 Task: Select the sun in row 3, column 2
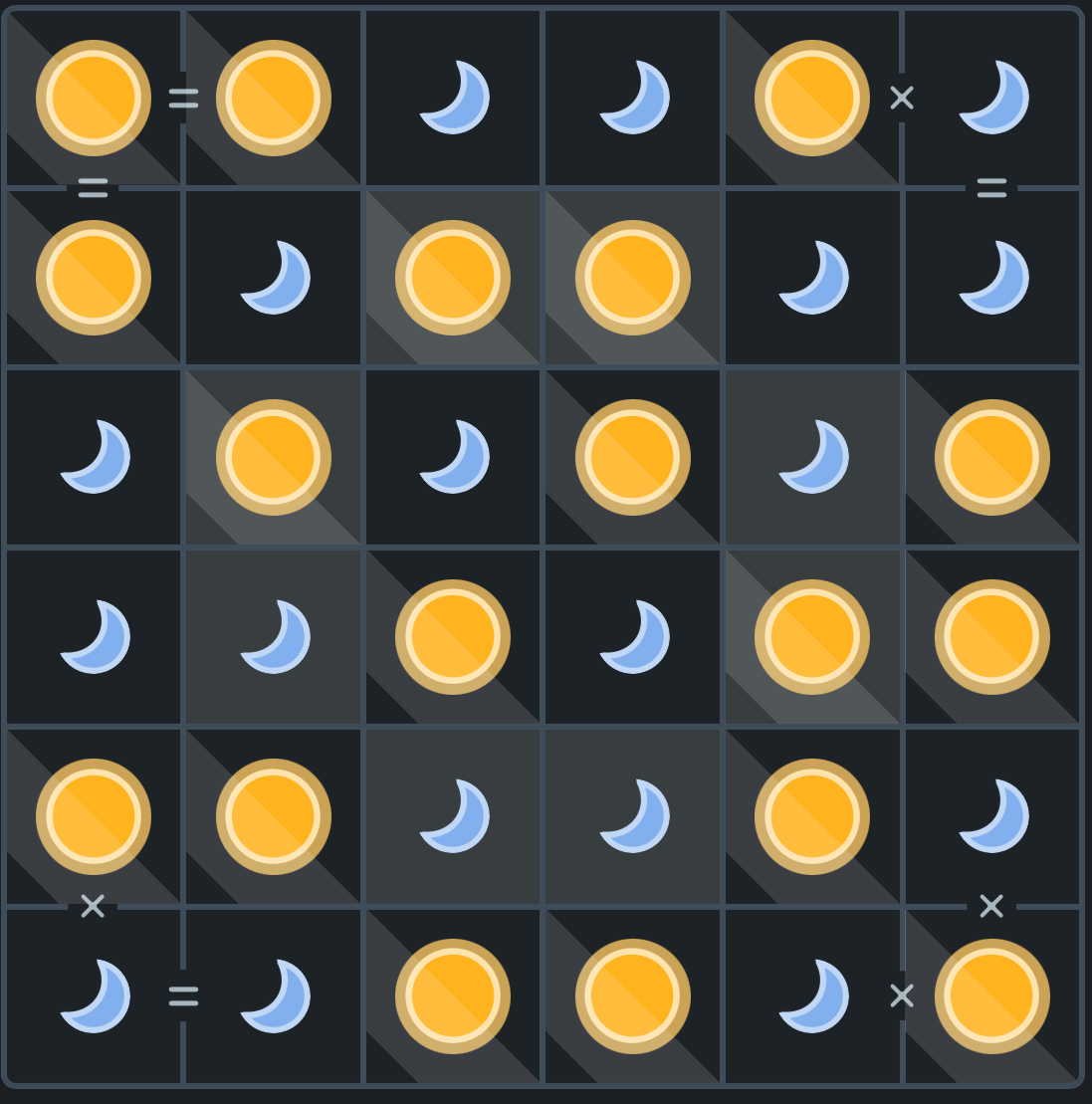274,457
